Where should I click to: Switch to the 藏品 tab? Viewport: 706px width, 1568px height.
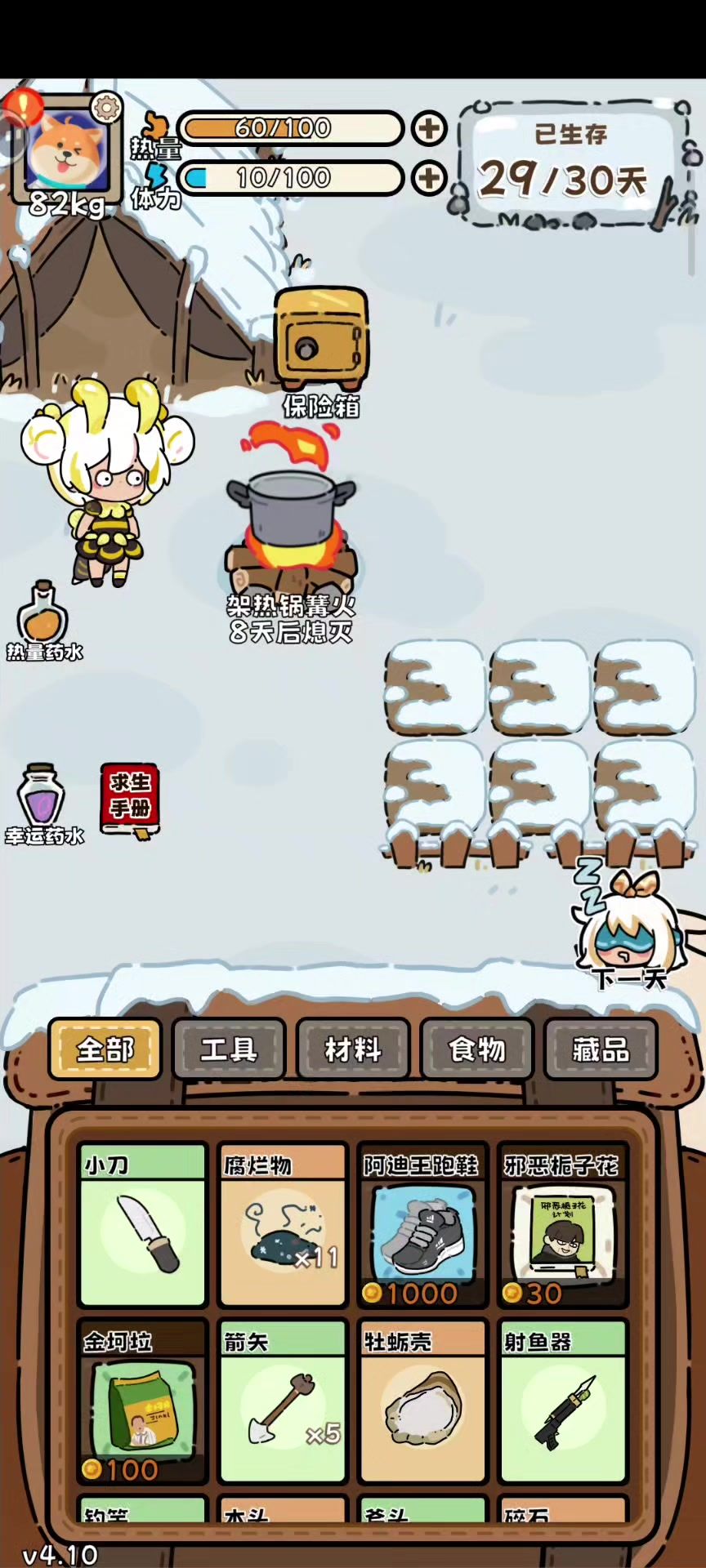(601, 1049)
